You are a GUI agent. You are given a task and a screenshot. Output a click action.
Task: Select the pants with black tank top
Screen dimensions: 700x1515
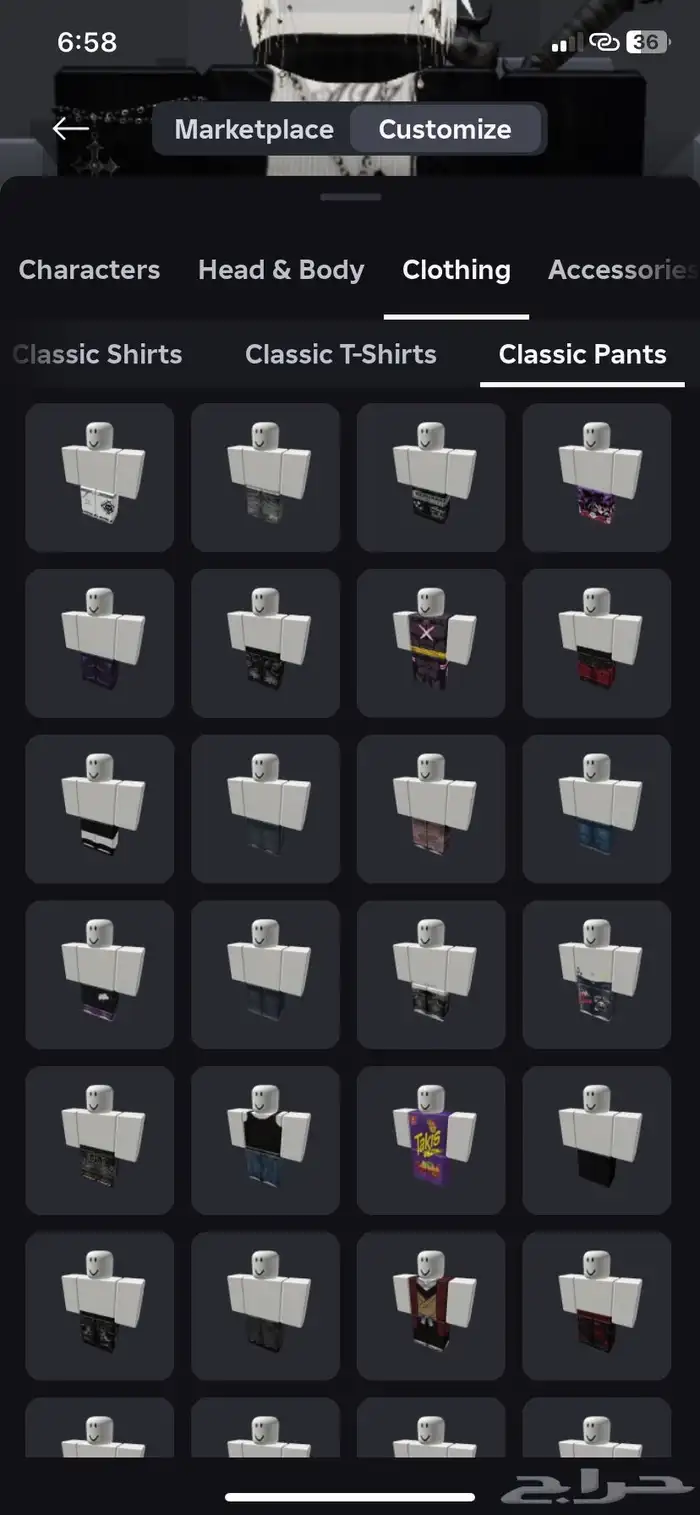pyautogui.click(x=265, y=1140)
